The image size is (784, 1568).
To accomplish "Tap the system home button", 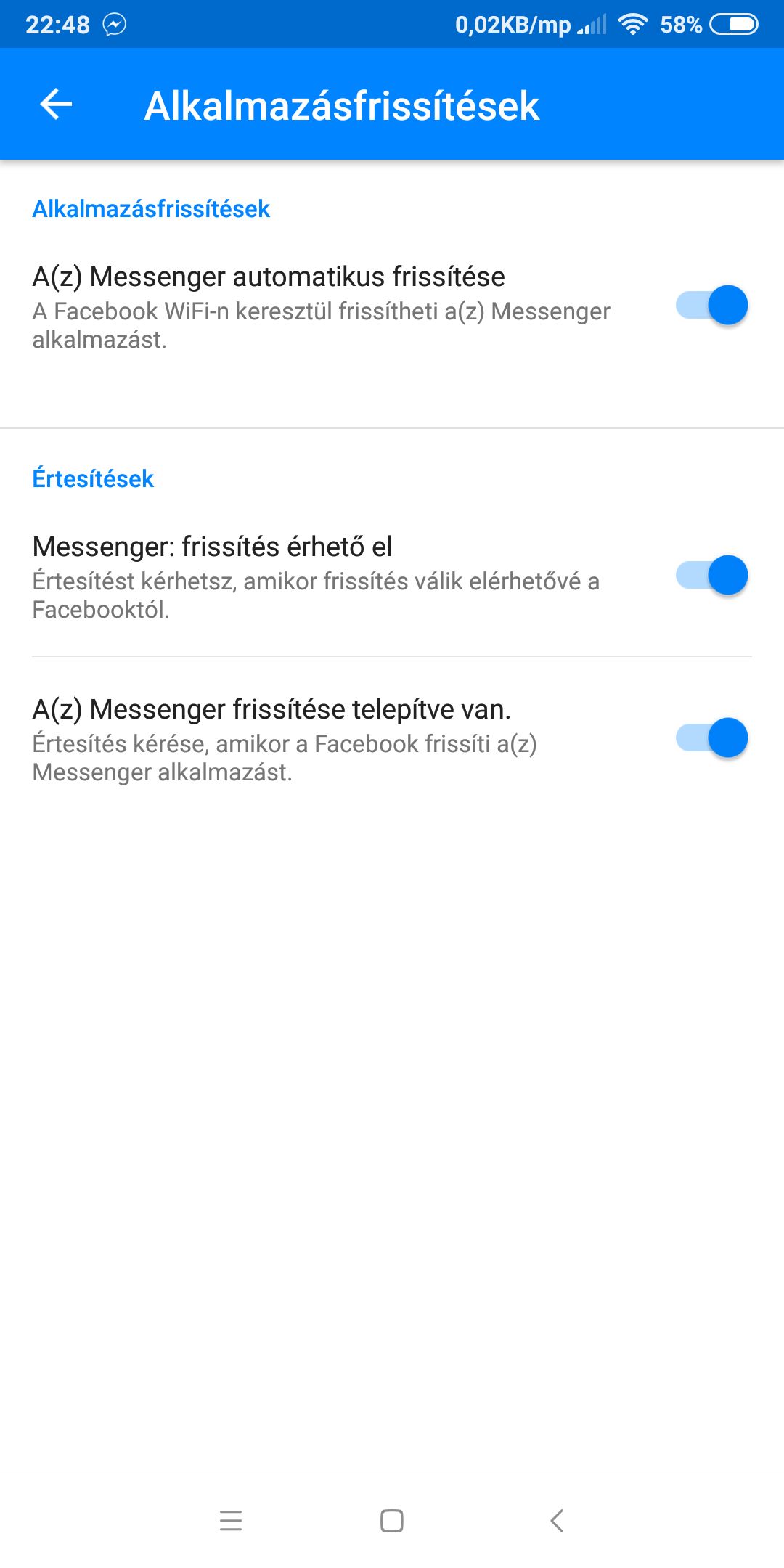I will point(392,1520).
